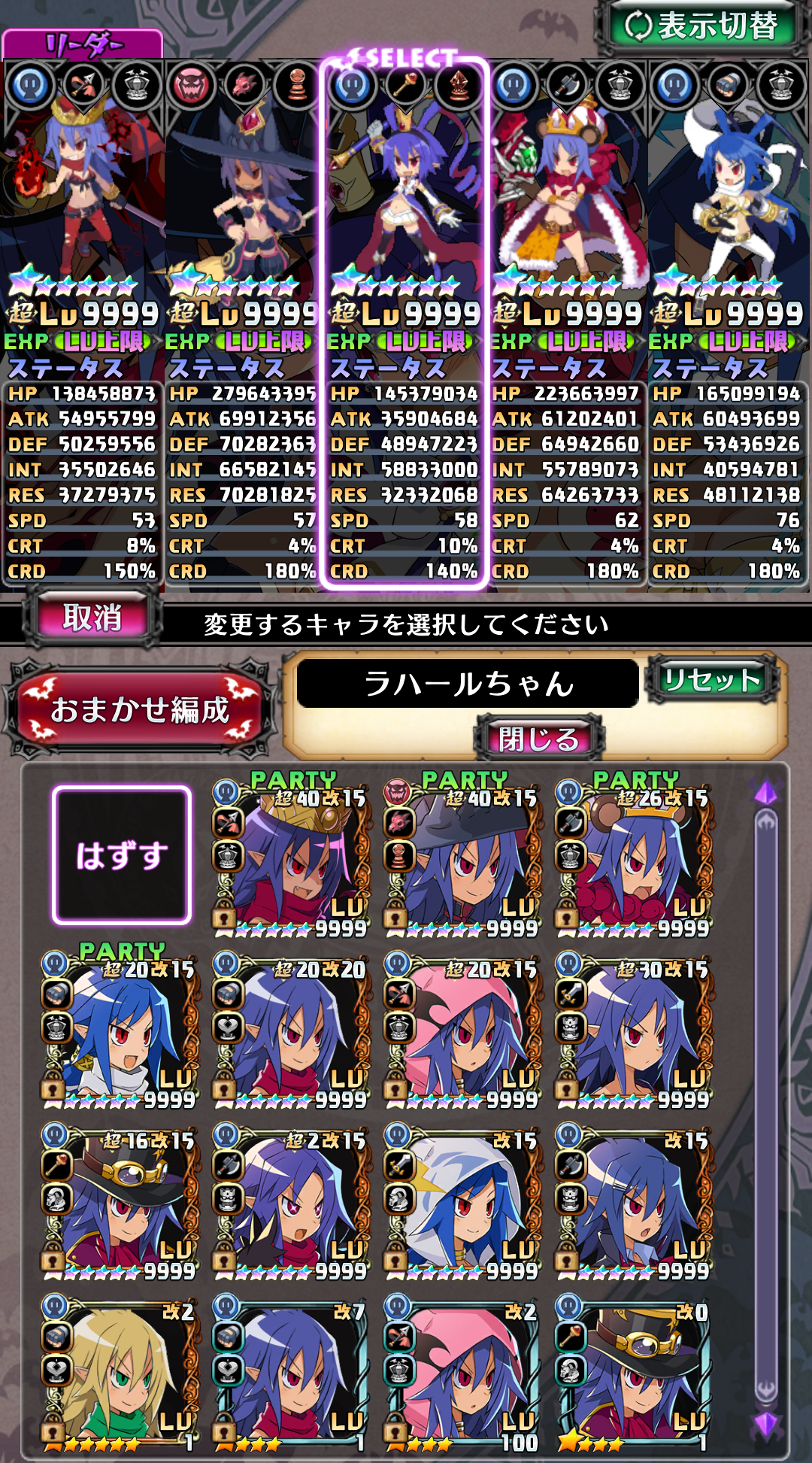Choose the blonde character marked 改2
812x1463 pixels.
[x=121, y=1372]
